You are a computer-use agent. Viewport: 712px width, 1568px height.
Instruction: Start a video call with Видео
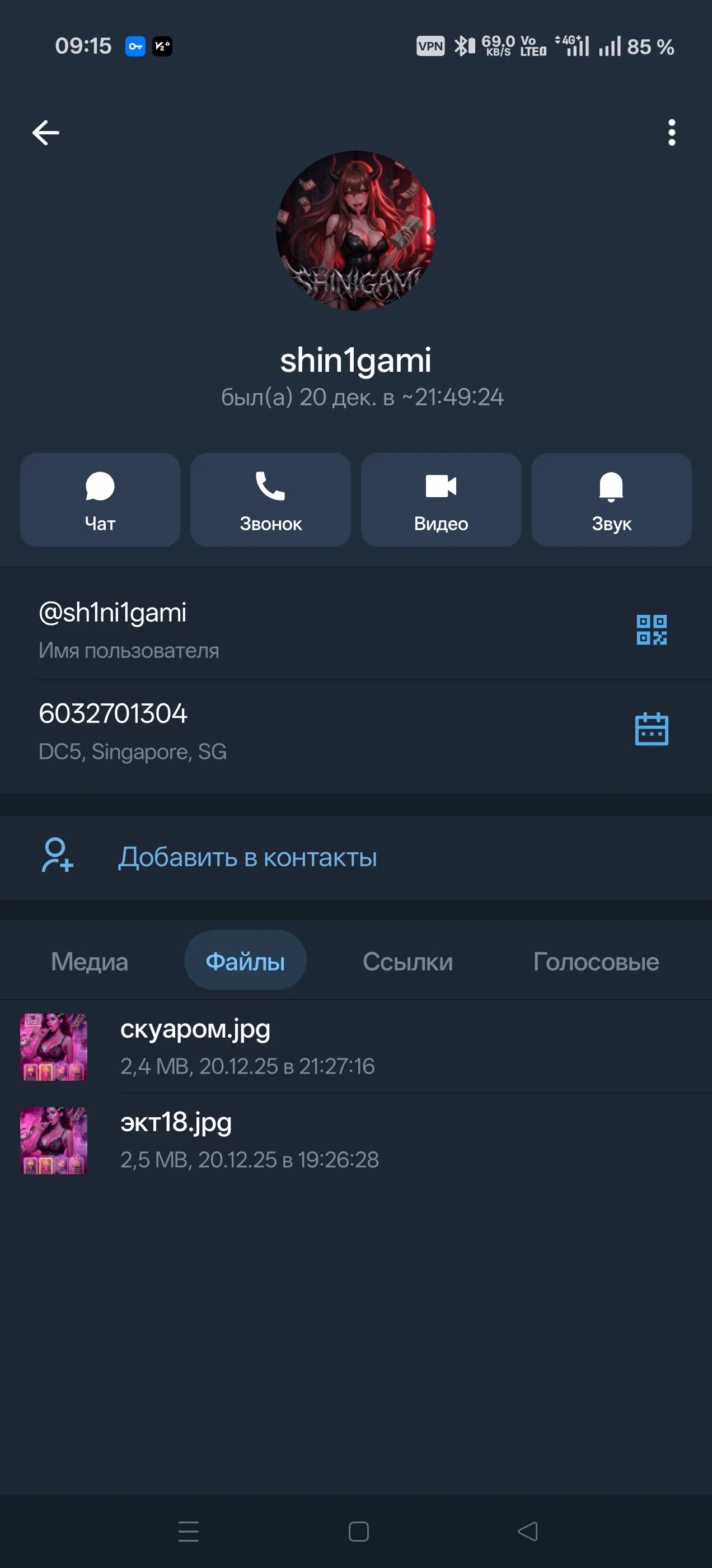[441, 500]
